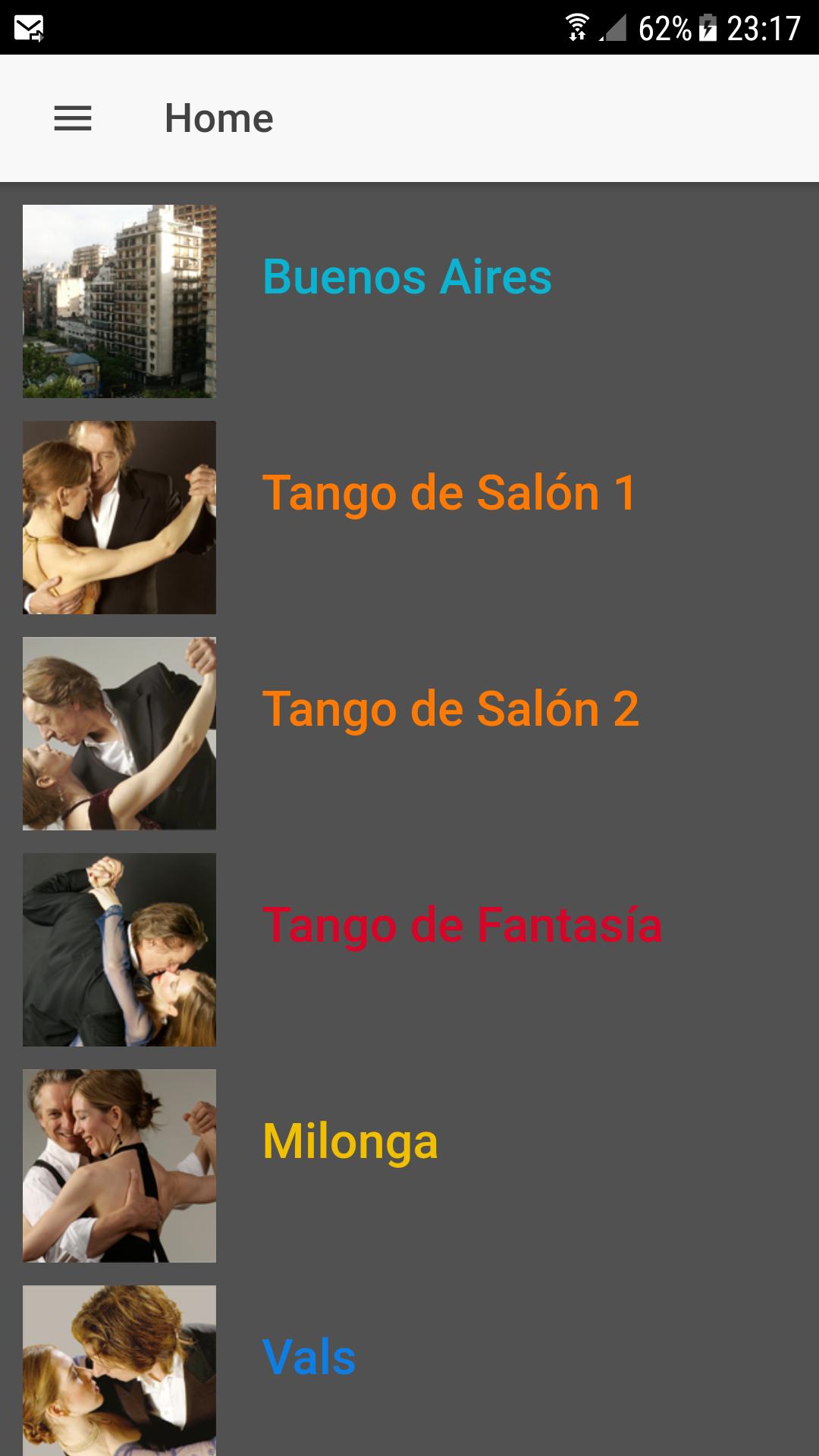Open the Buenos Aires entry
Image resolution: width=819 pixels, height=1456 pixels.
(x=406, y=278)
